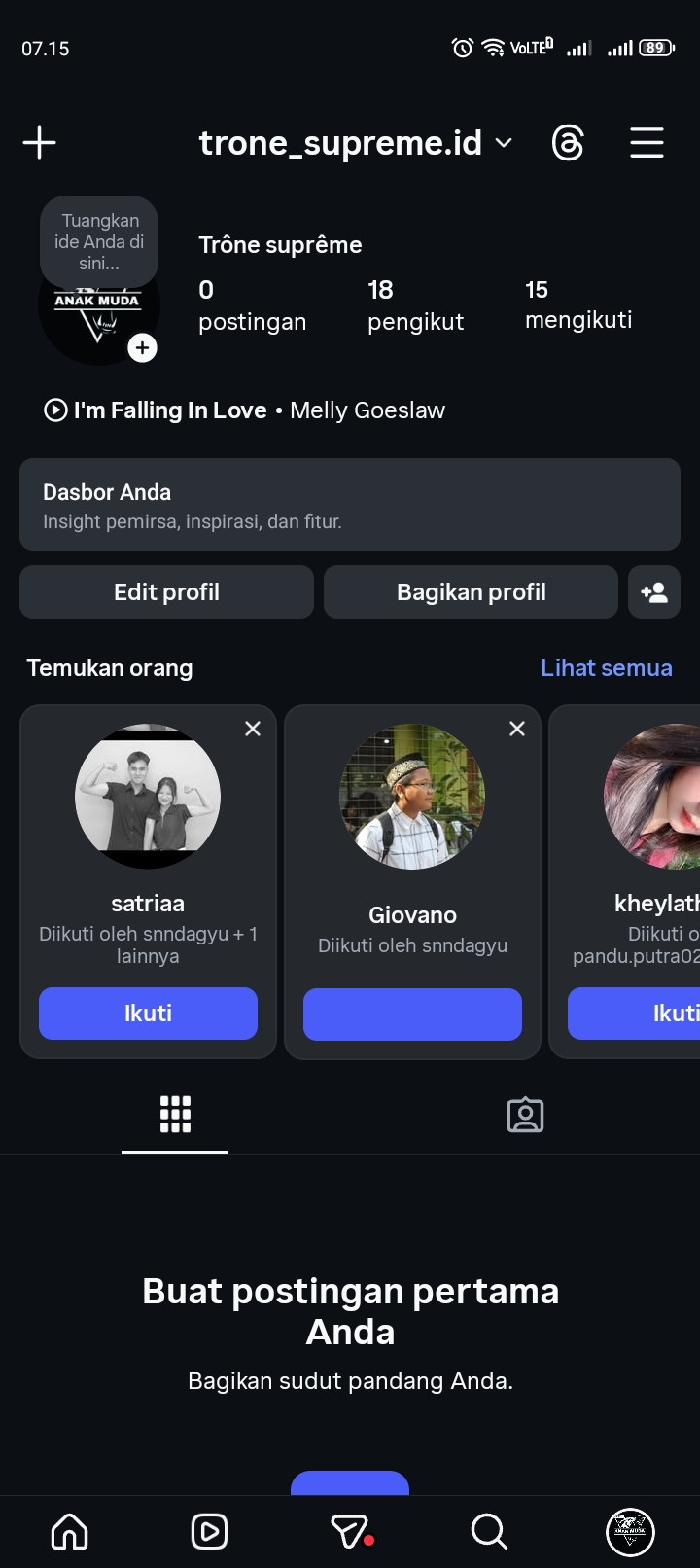Tap the discover people icon button
The height and width of the screenshot is (1568, 700).
pos(654,592)
